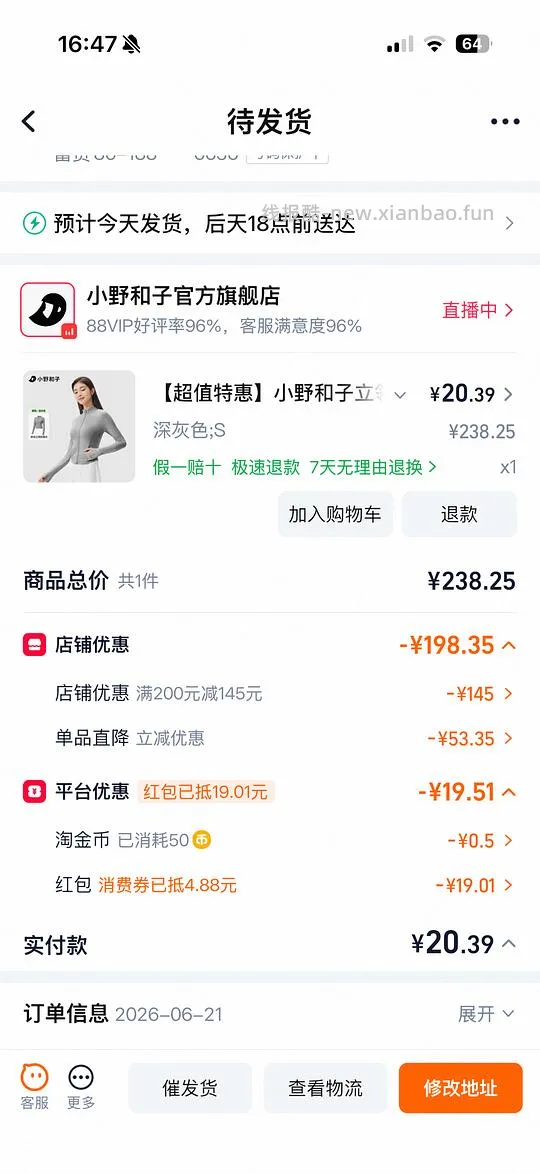The height and width of the screenshot is (1174, 540).
Task: Collapse the 店铺优惠 discount section
Action: coord(509,645)
